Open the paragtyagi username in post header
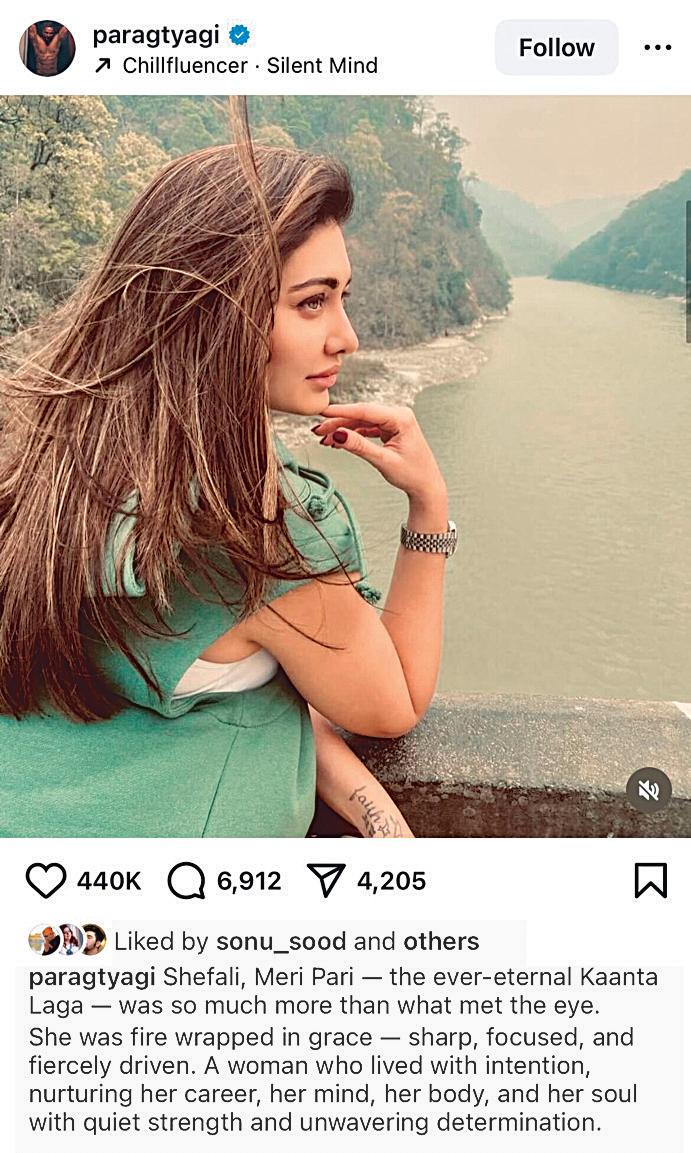This screenshot has height=1153, width=691. (x=156, y=35)
